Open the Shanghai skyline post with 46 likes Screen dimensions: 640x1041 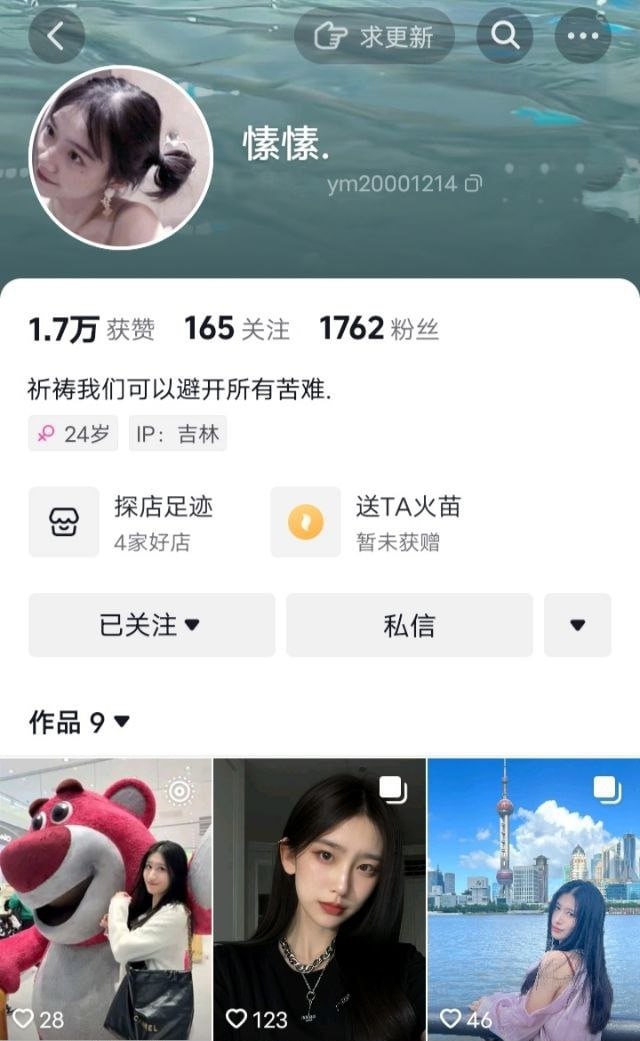534,899
